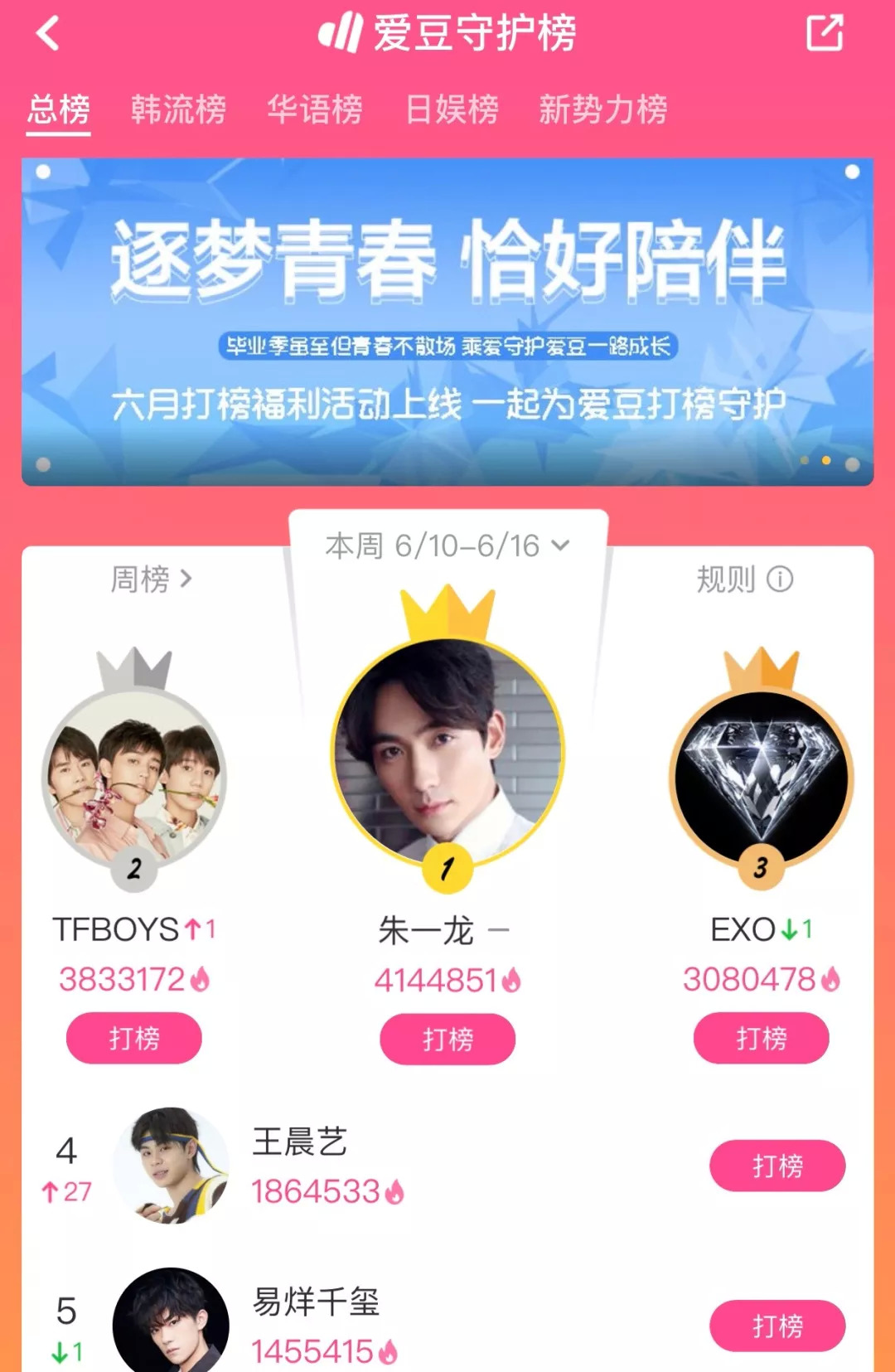
Task: Open the 逐梦青春 恰好陪伴 banner
Action: coord(447,322)
